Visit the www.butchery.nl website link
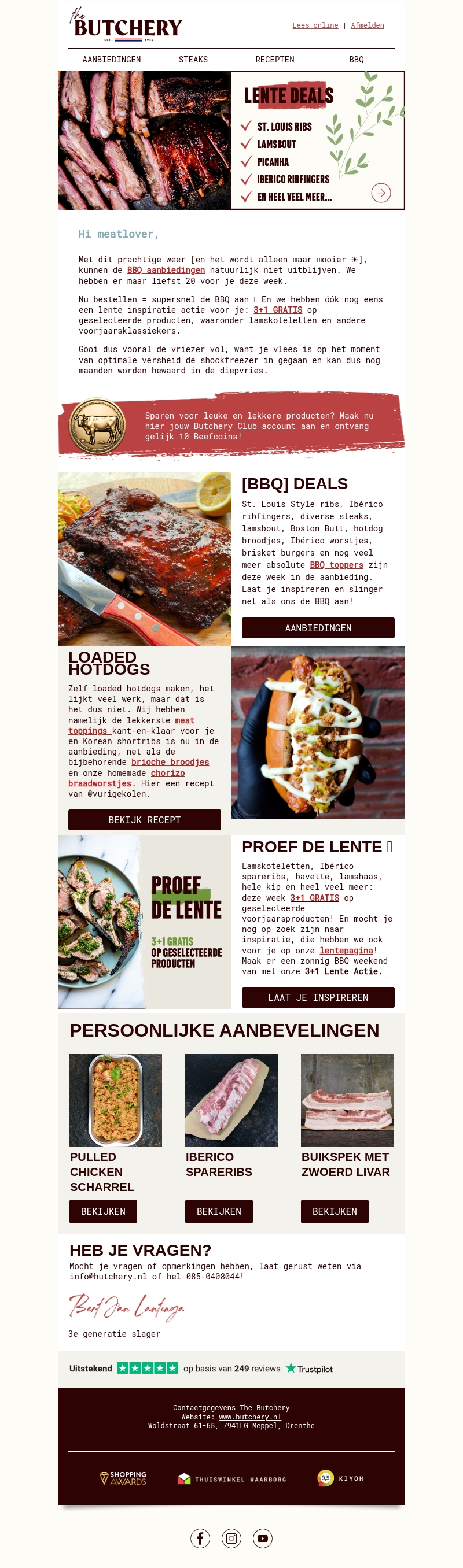 [250, 1417]
